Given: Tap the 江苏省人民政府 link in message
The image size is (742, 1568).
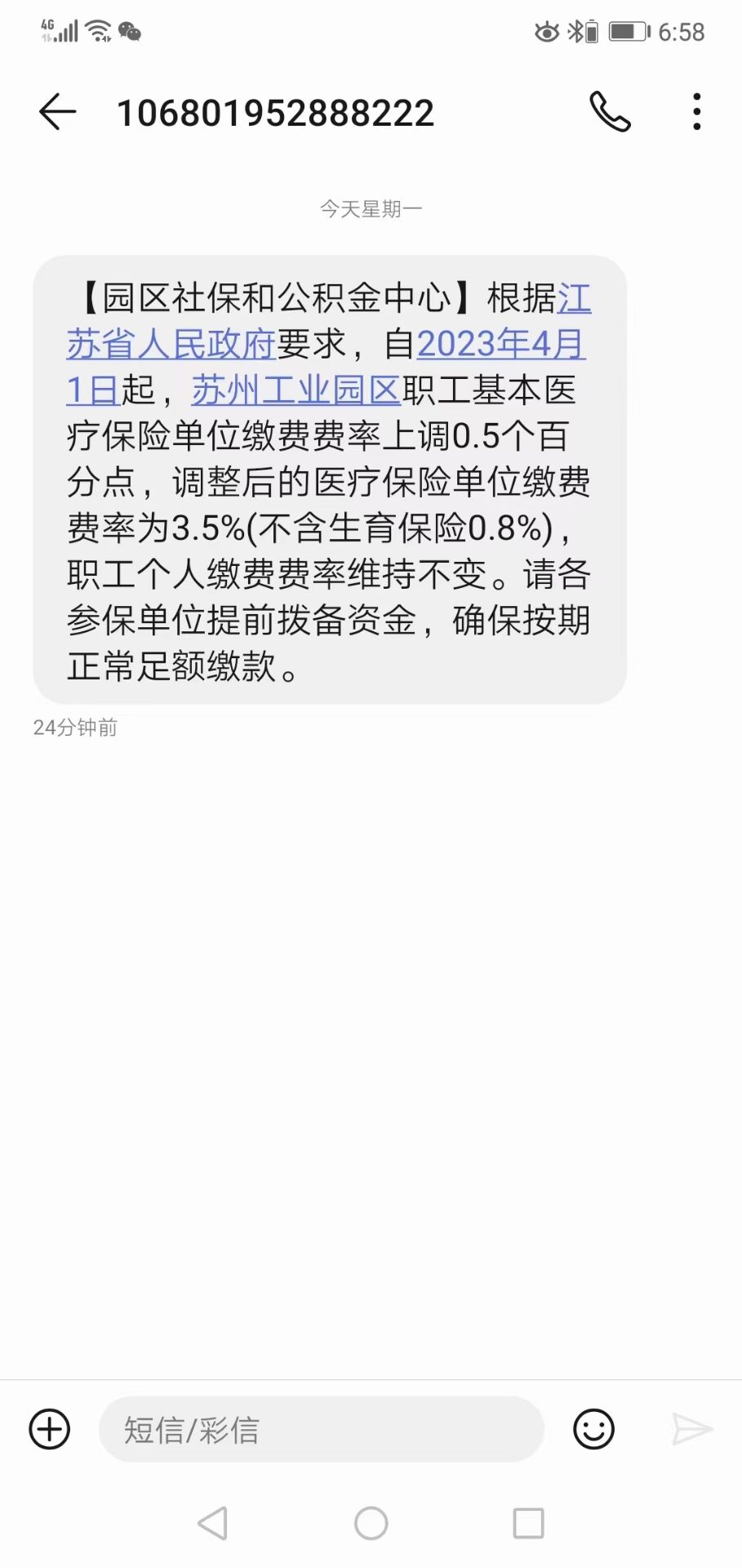Looking at the screenshot, I should [x=171, y=345].
